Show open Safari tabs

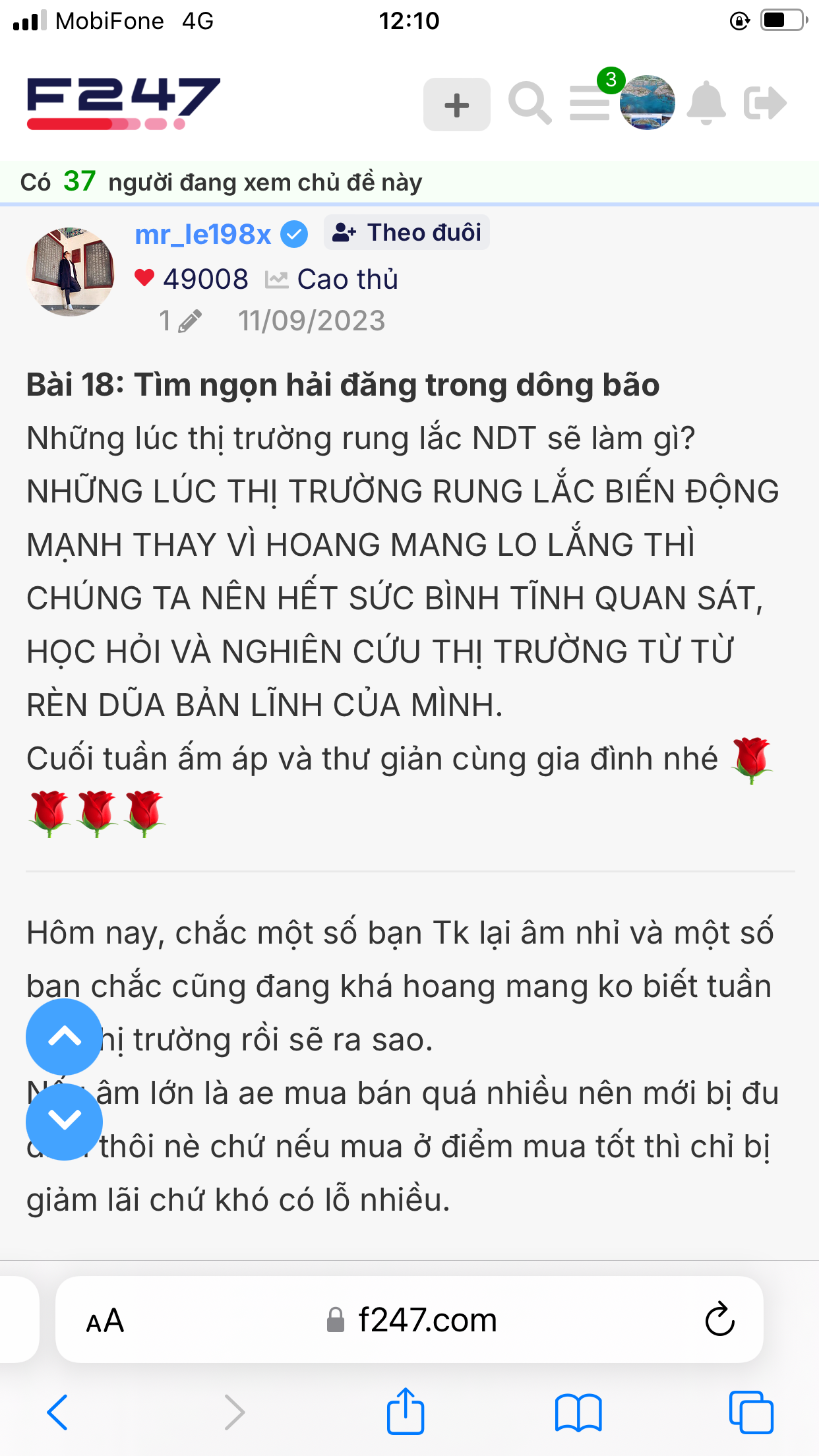point(750,1412)
